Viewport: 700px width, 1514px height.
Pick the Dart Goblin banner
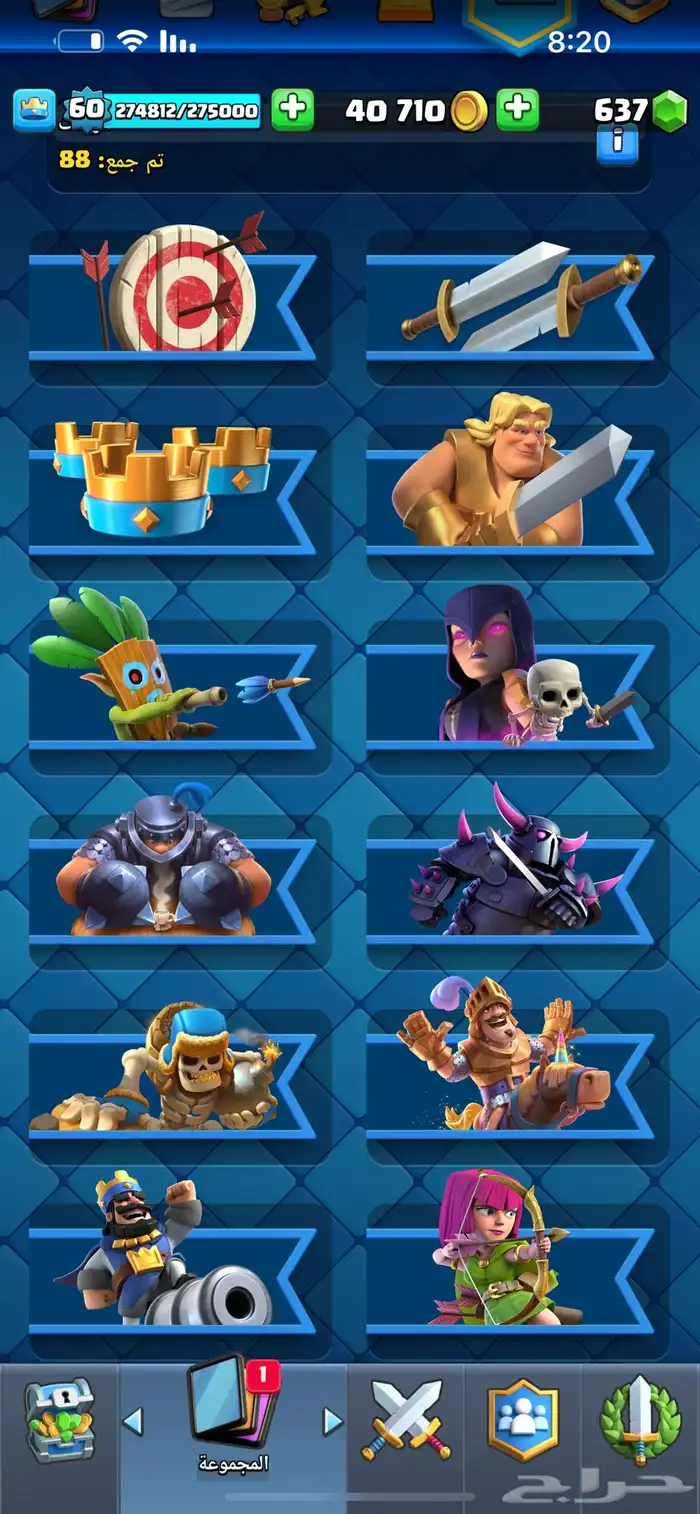179,695
